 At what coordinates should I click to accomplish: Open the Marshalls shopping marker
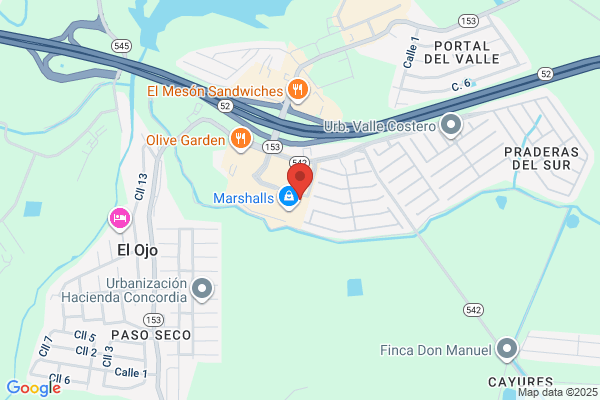coord(289,197)
